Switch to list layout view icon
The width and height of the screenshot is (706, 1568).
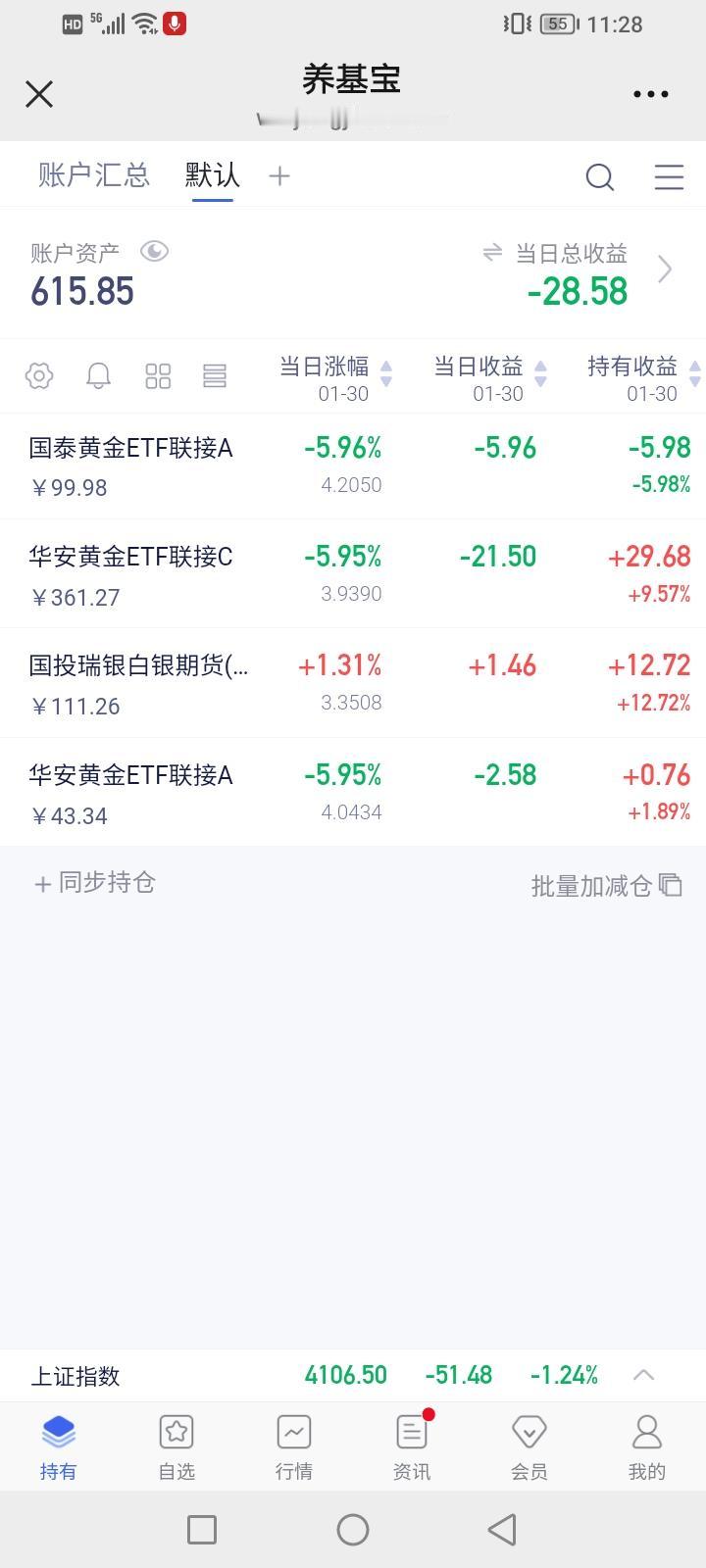point(215,375)
